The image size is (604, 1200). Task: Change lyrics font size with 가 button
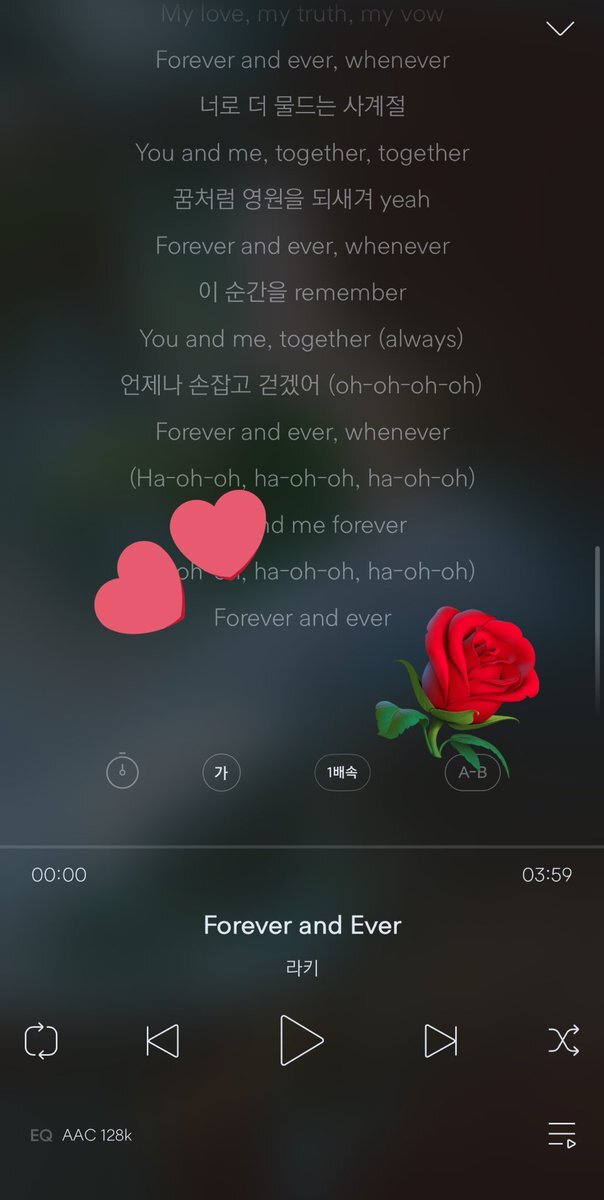(x=221, y=772)
